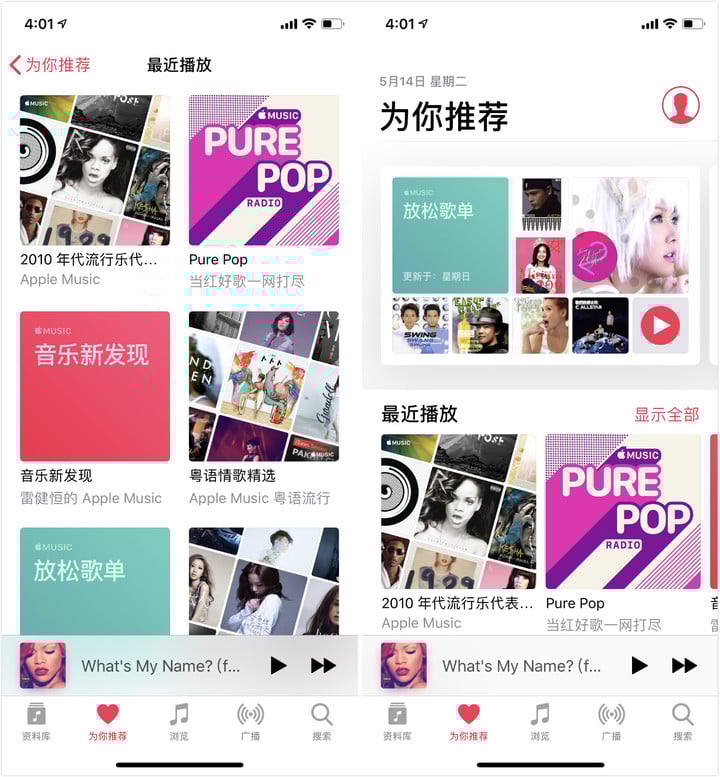Open Pure Pop radio on the 最近播放 screen
Screen dimensions: 720x777
click(x=264, y=170)
